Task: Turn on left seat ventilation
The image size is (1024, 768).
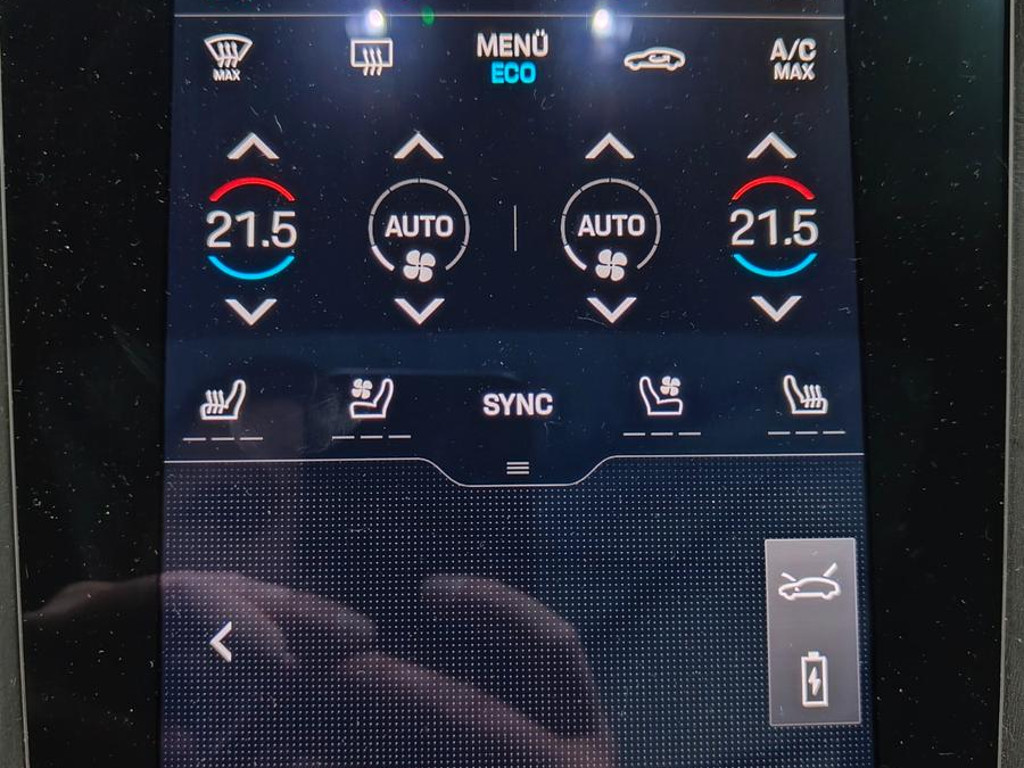Action: point(371,399)
